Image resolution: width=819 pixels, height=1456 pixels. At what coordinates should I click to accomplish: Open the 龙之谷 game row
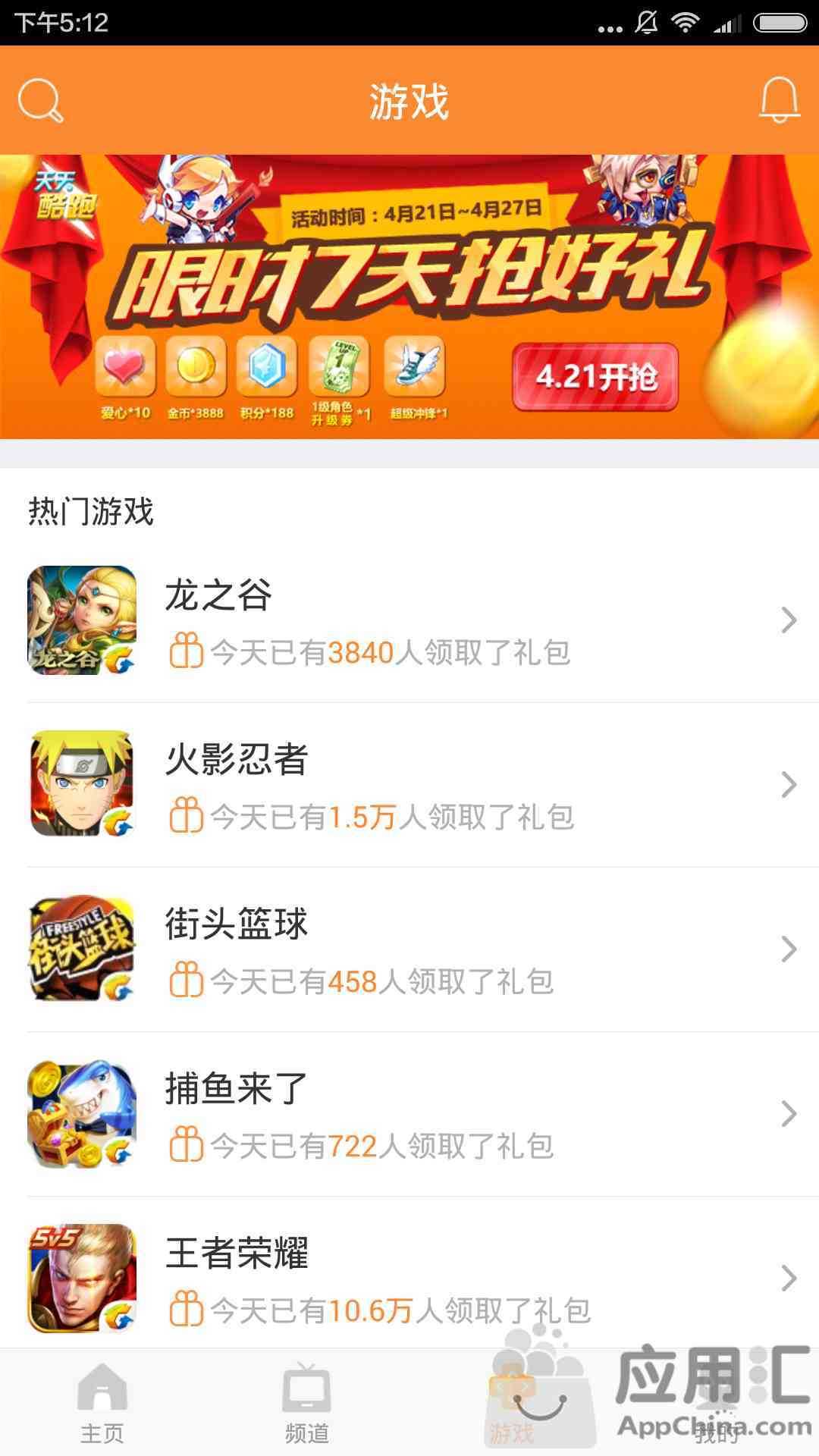coord(409,620)
